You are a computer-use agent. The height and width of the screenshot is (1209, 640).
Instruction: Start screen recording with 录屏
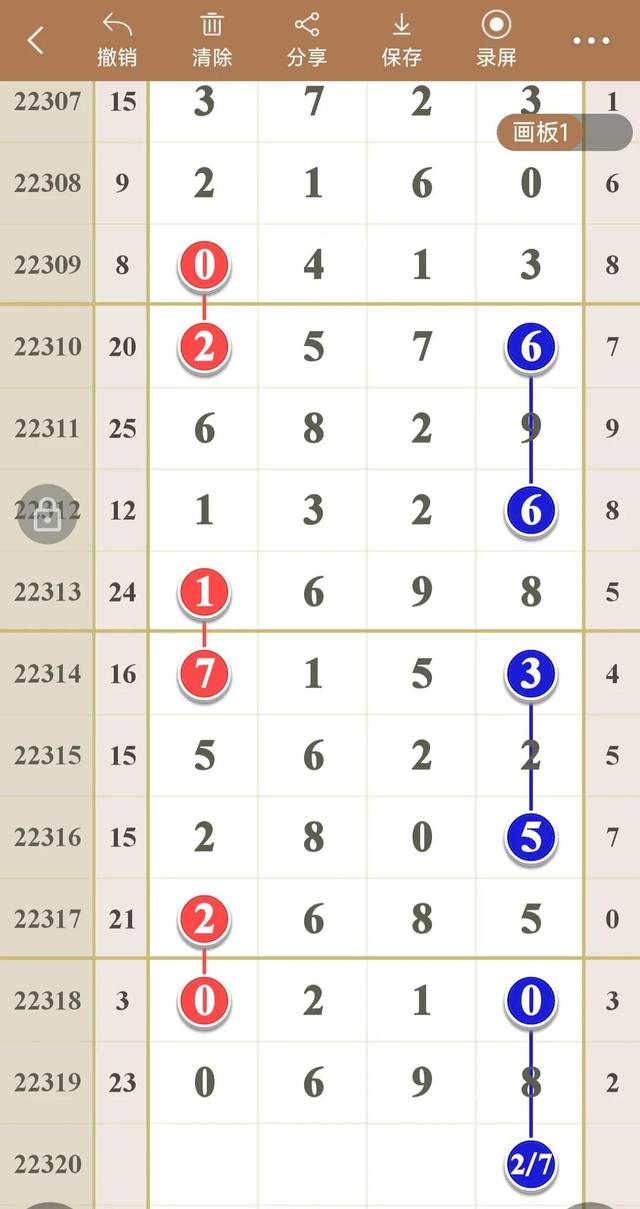coord(496,41)
